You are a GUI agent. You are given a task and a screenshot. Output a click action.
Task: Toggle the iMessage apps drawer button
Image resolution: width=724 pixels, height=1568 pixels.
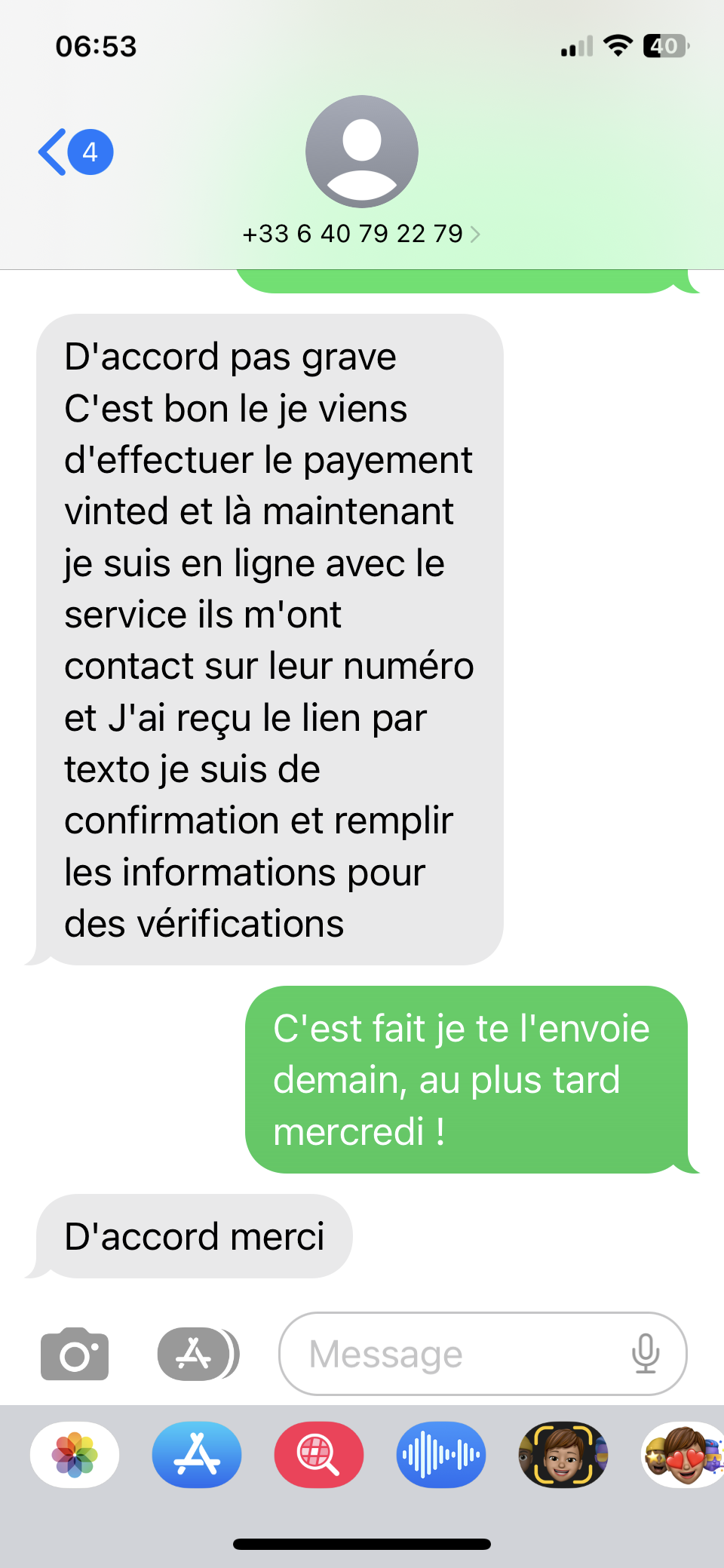click(x=198, y=1354)
